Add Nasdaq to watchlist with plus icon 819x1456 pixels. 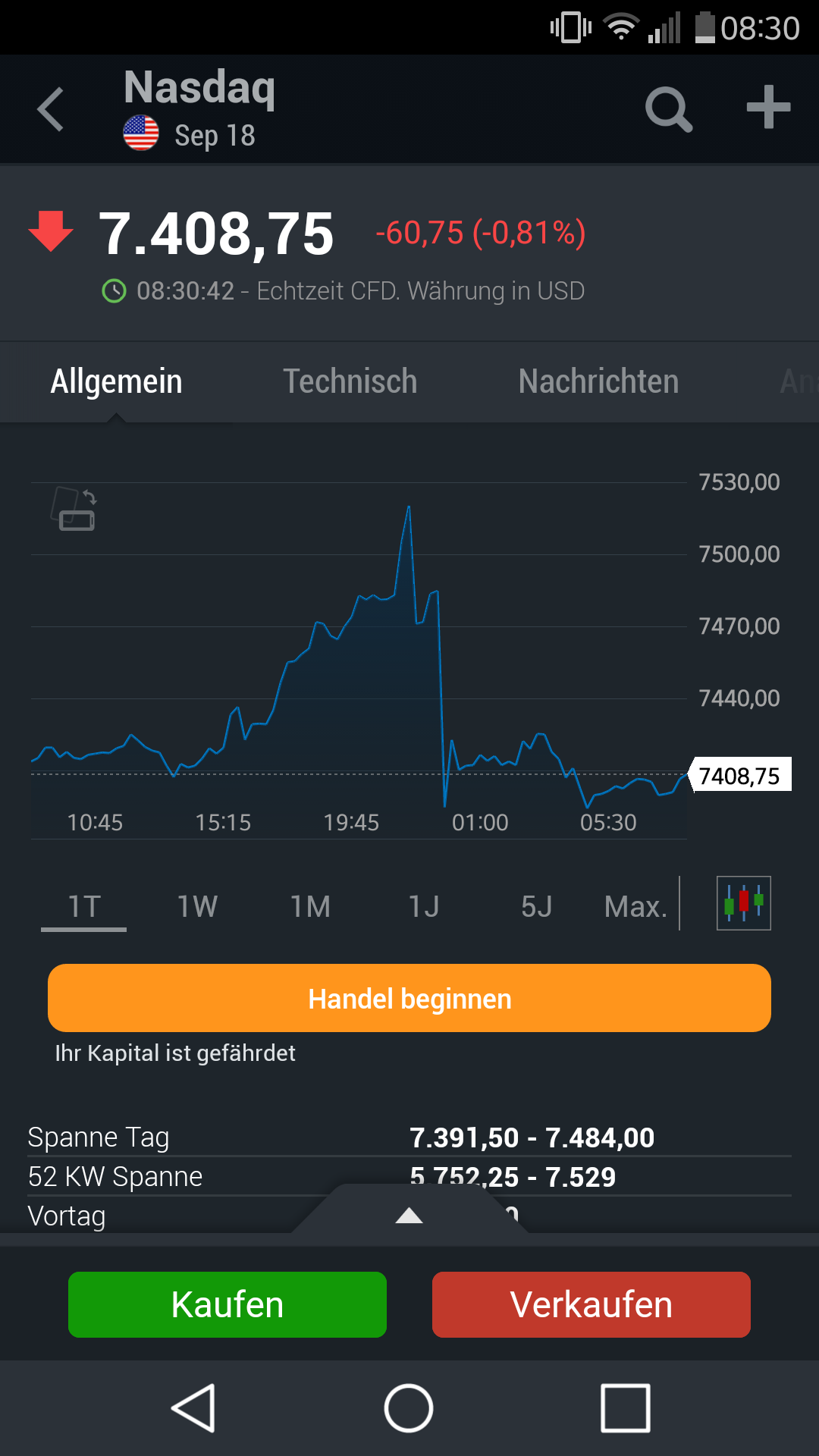click(x=767, y=108)
